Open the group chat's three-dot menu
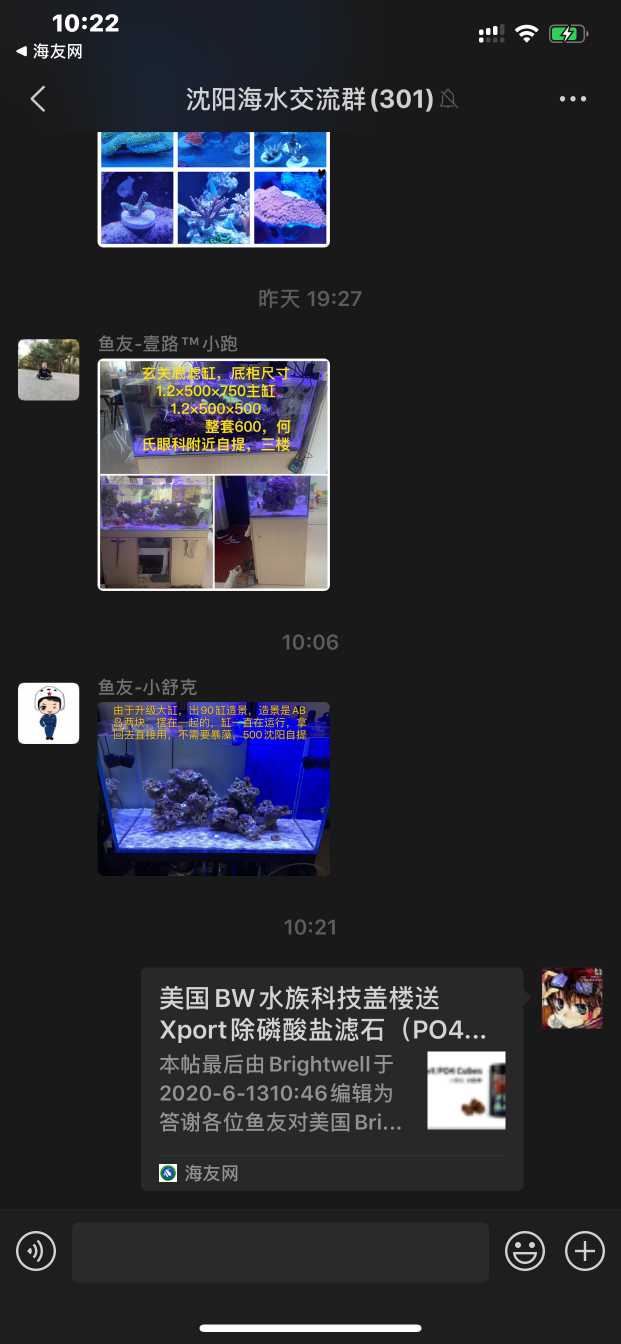 (573, 99)
